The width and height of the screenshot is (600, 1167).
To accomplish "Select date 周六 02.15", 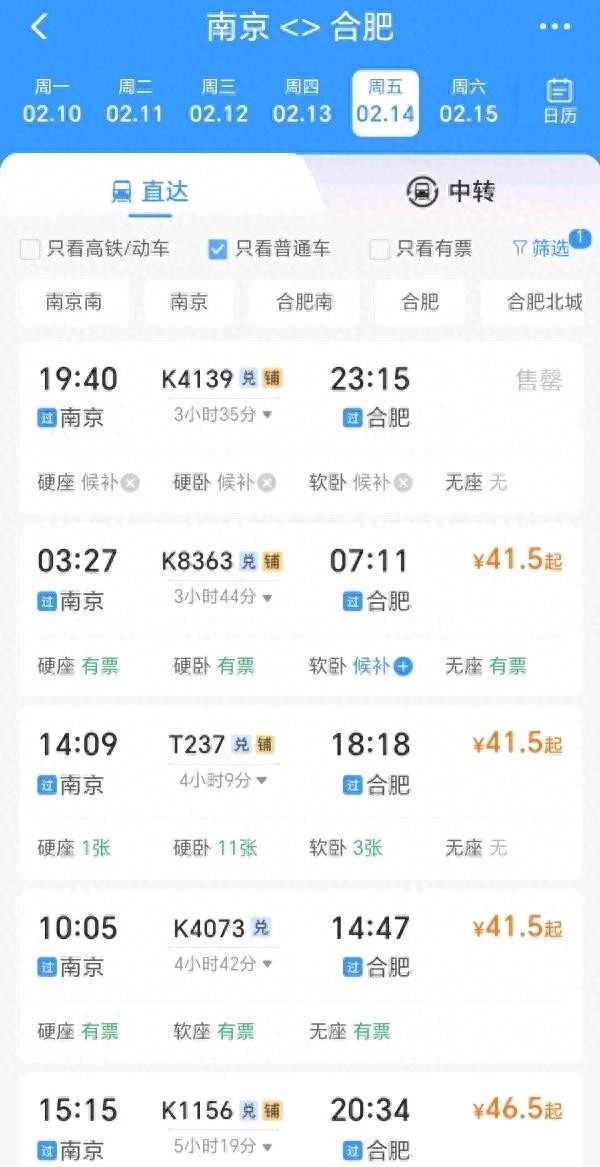I will pos(468,102).
